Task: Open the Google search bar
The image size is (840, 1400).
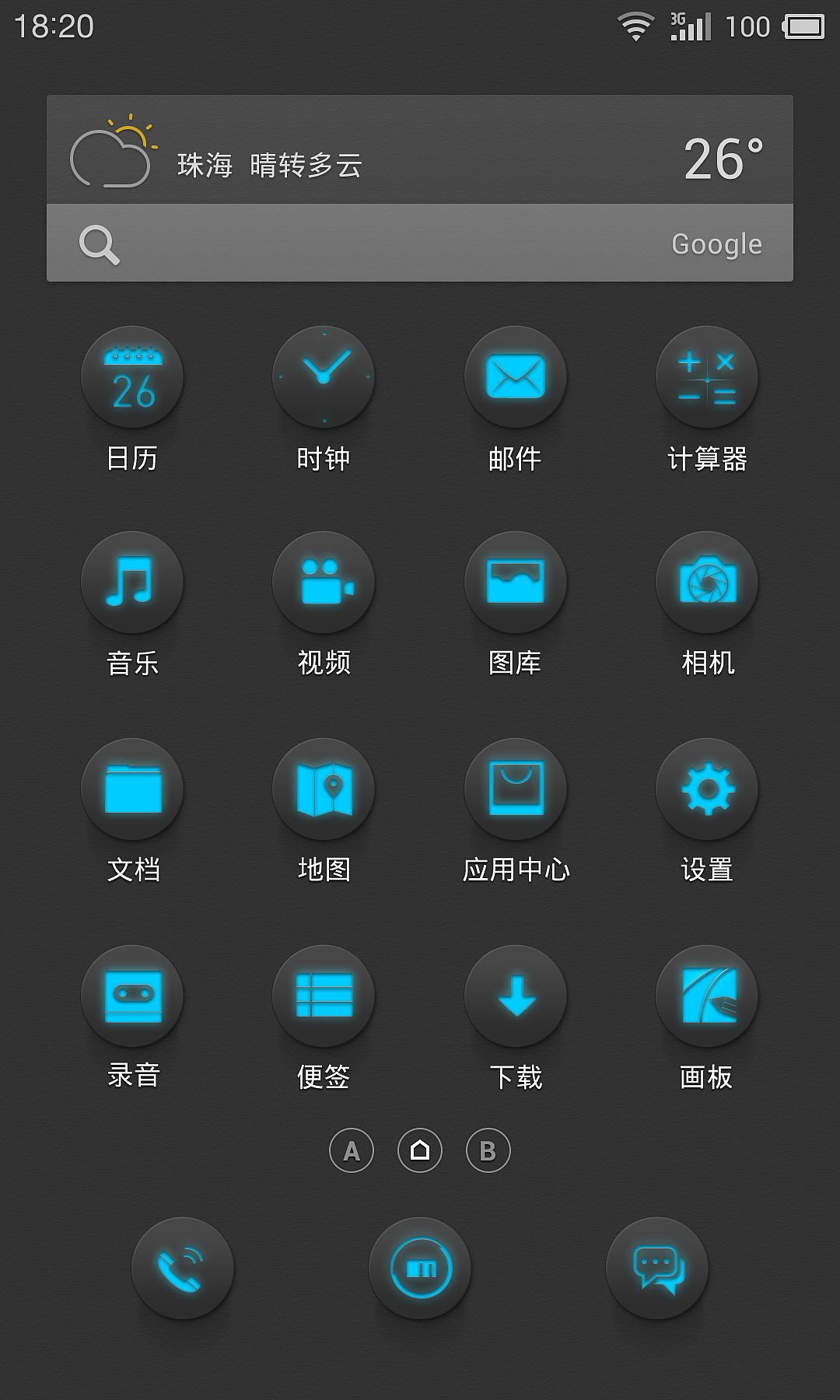Action: (x=420, y=243)
